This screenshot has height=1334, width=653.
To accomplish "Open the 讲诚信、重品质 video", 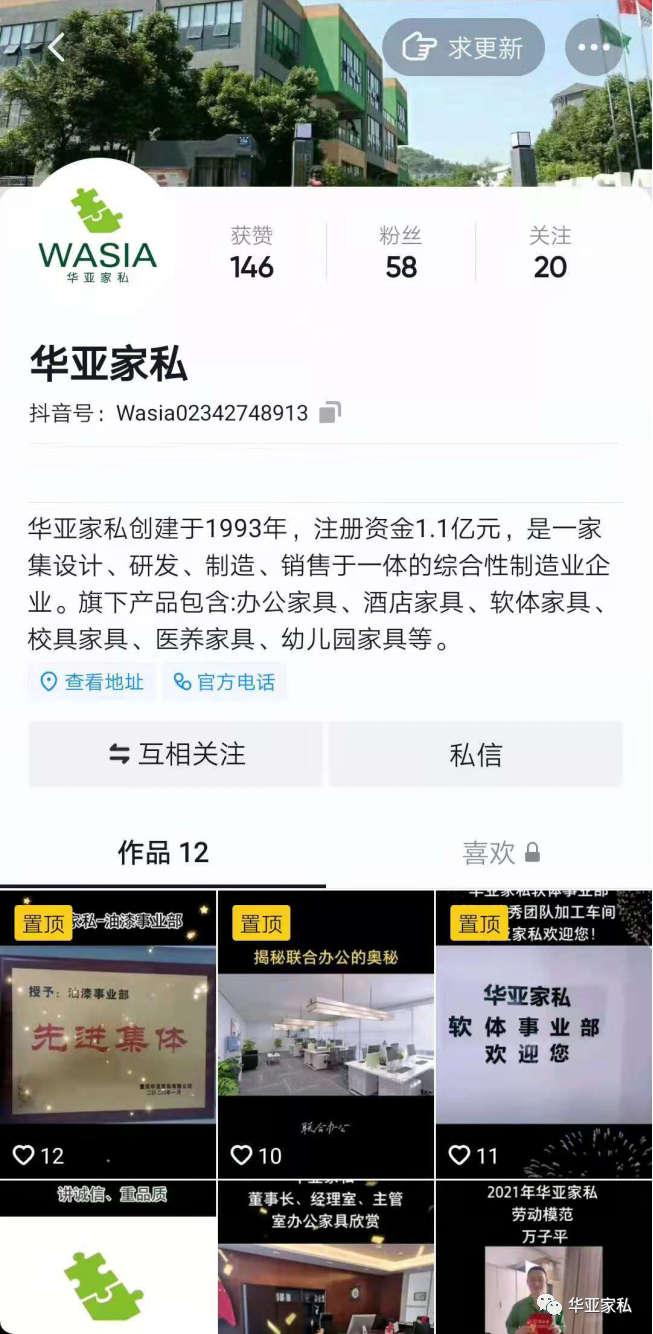I will tap(108, 1260).
